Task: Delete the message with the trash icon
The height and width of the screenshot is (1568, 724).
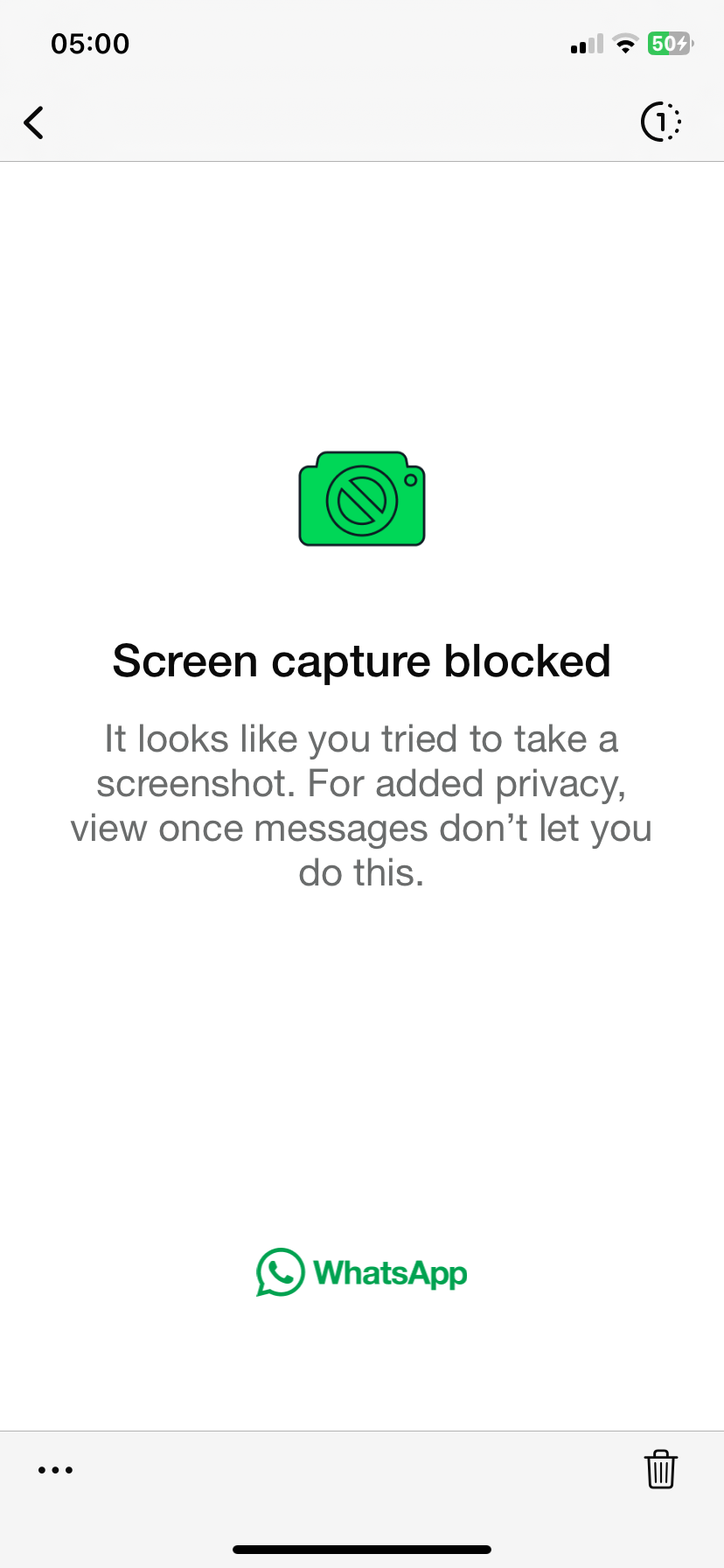Action: tap(661, 1469)
